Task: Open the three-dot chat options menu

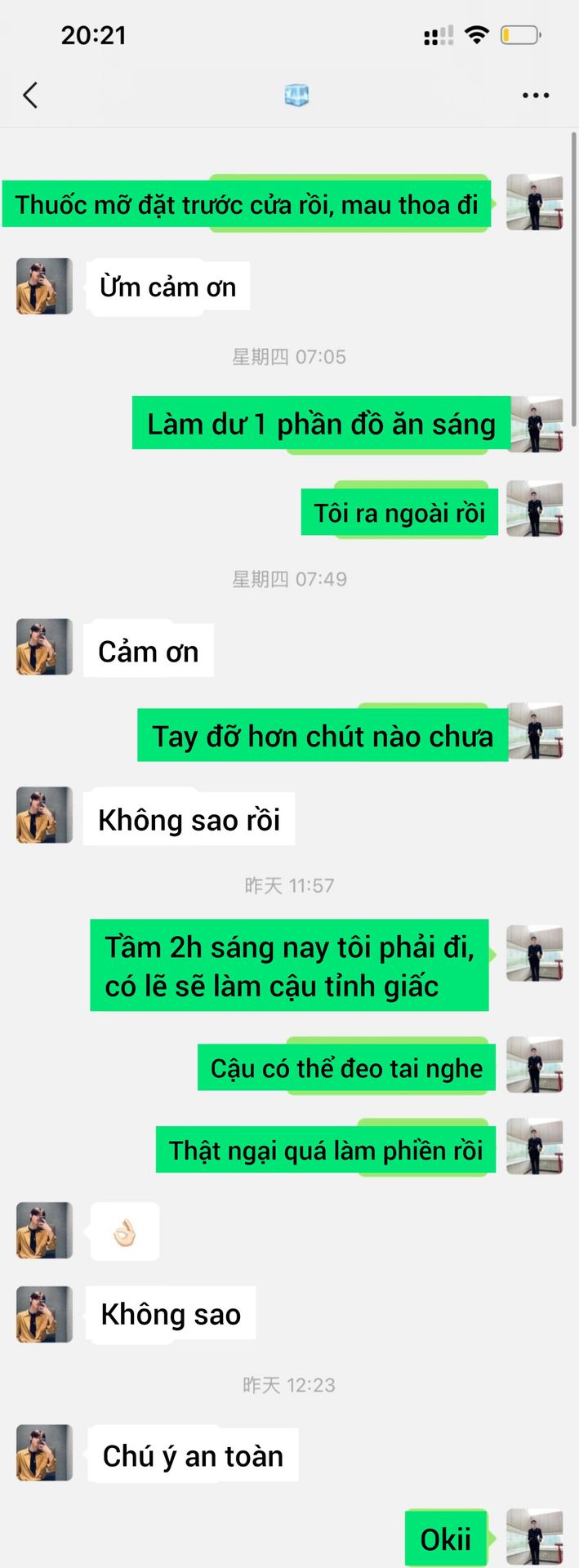Action: pyautogui.click(x=535, y=96)
